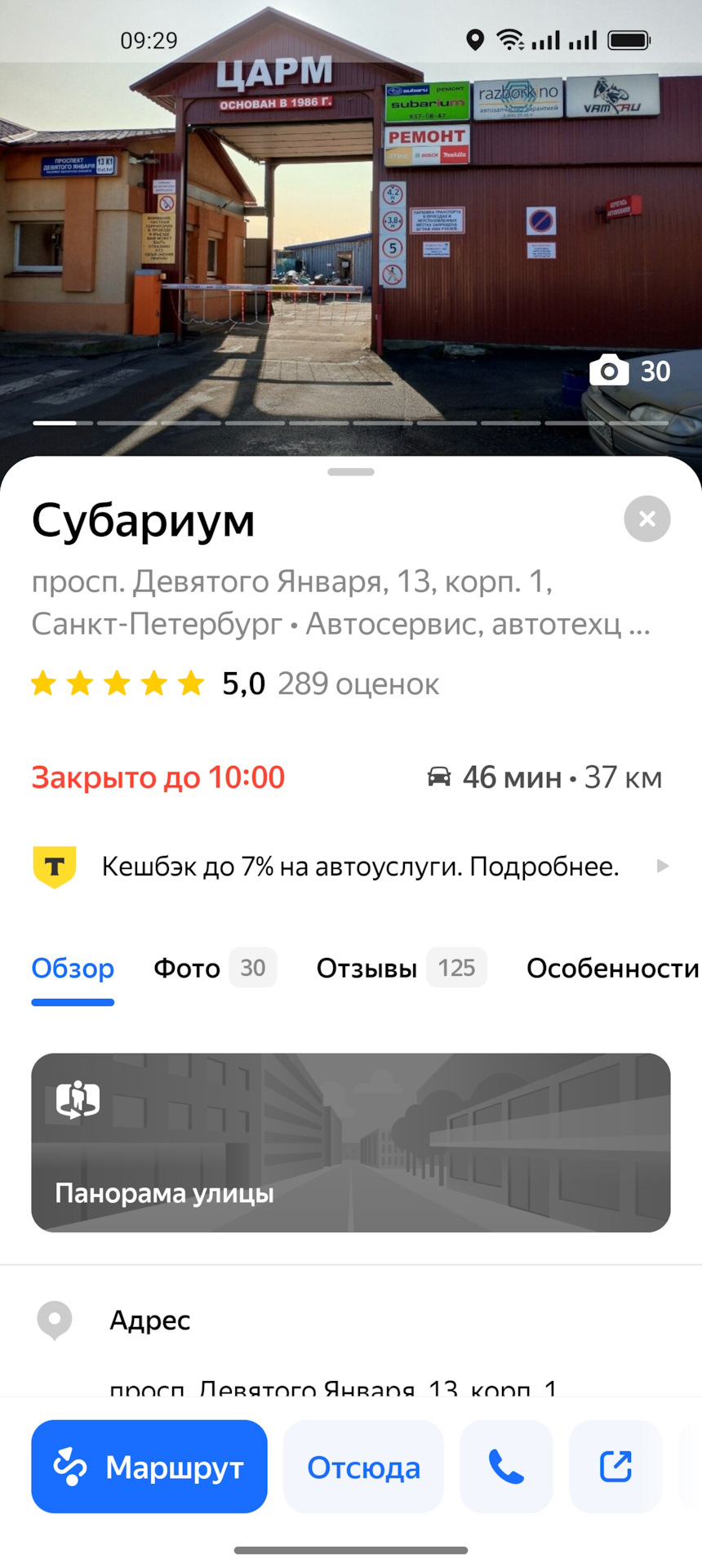View the 289 оценок rating details
The height and width of the screenshot is (1568, 702).
pyautogui.click(x=358, y=684)
